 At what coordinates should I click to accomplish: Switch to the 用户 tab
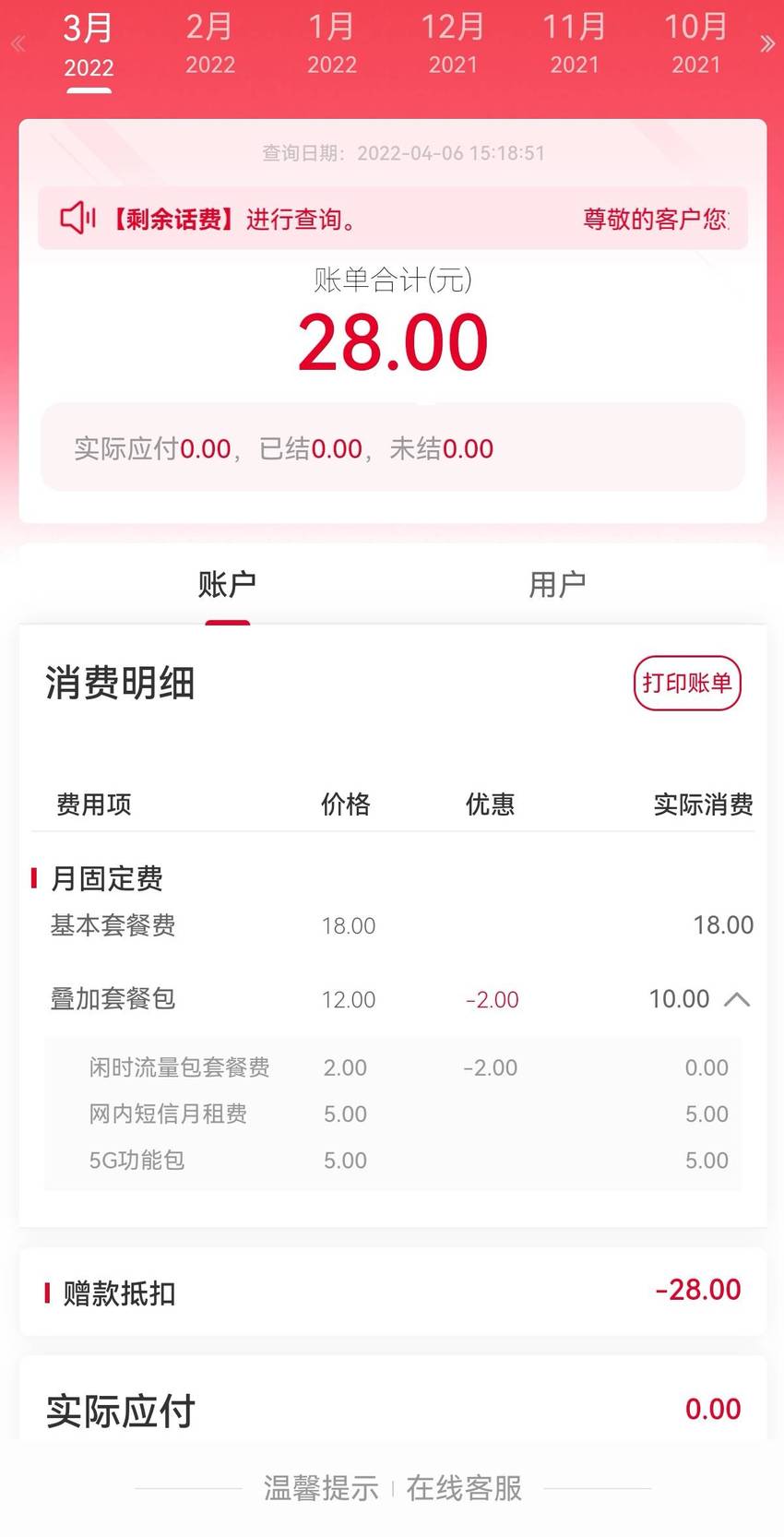point(557,584)
